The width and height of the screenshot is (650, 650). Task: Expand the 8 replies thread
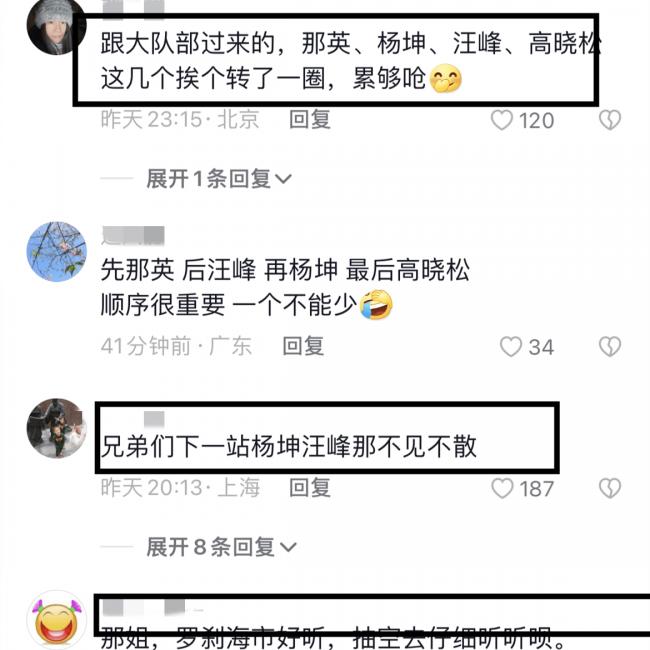[x=221, y=547]
